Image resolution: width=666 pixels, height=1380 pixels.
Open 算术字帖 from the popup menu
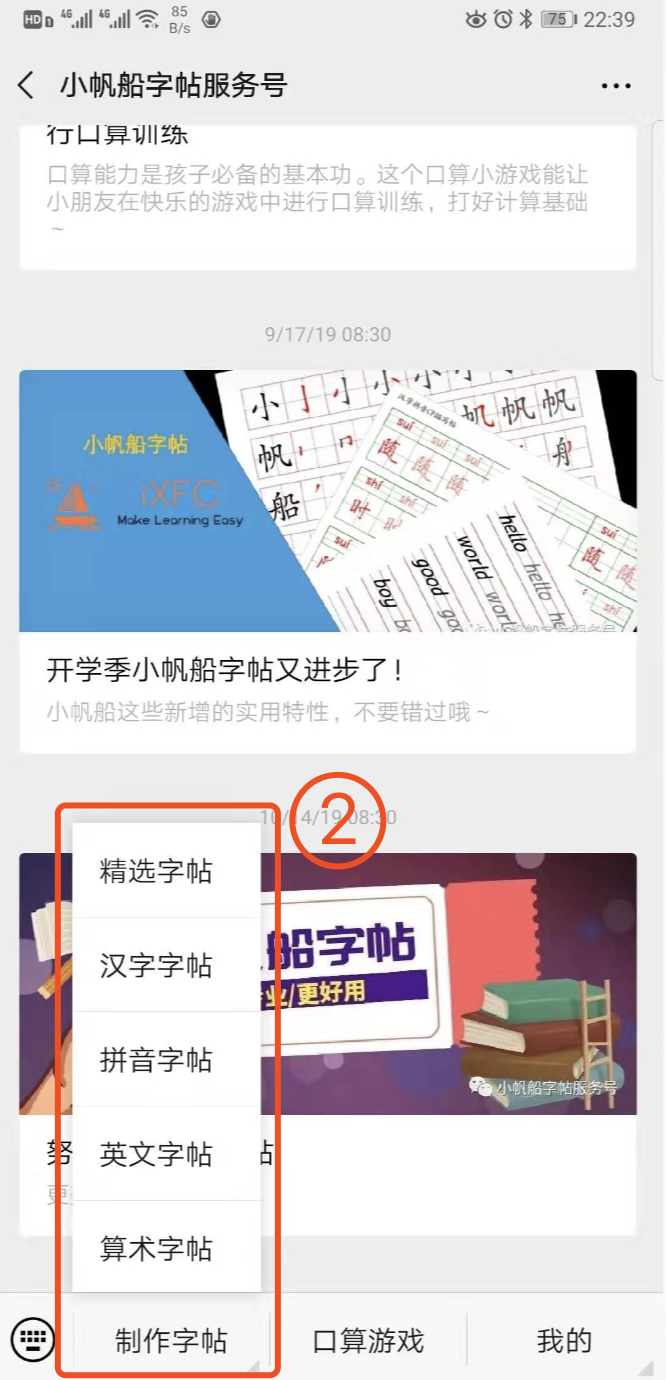point(157,1248)
